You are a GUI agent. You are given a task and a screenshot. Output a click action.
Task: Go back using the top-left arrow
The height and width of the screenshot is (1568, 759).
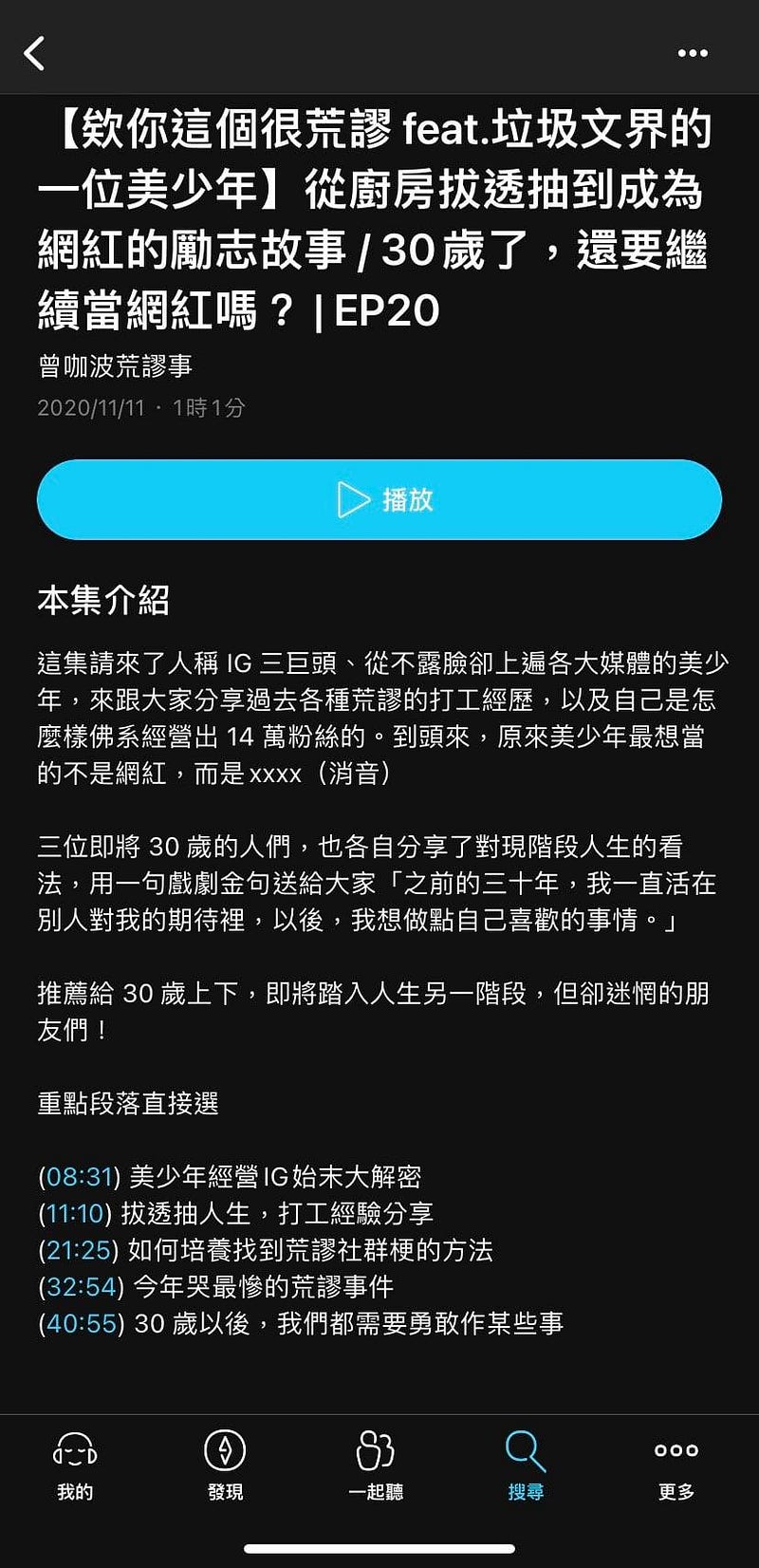click(x=34, y=53)
